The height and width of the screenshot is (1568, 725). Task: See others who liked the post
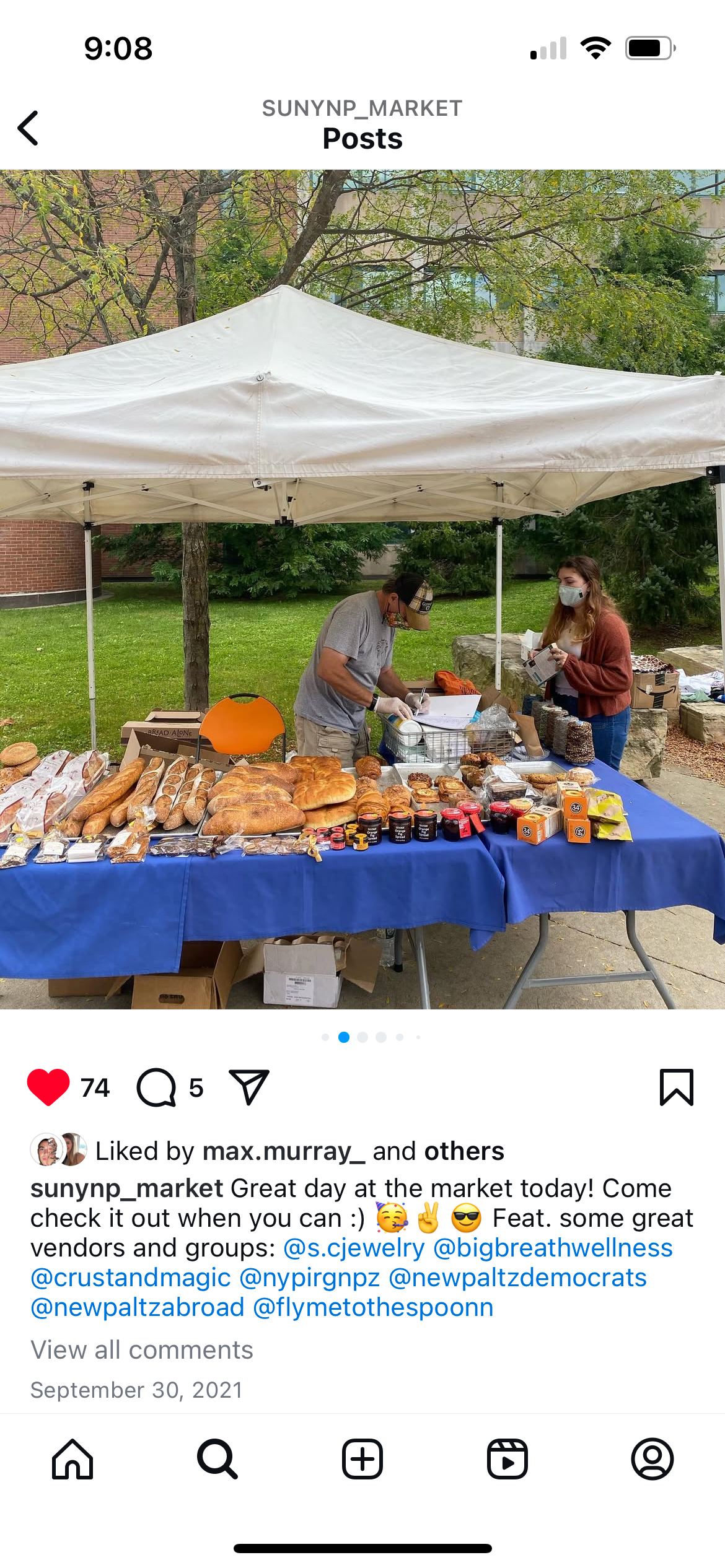point(464,1151)
